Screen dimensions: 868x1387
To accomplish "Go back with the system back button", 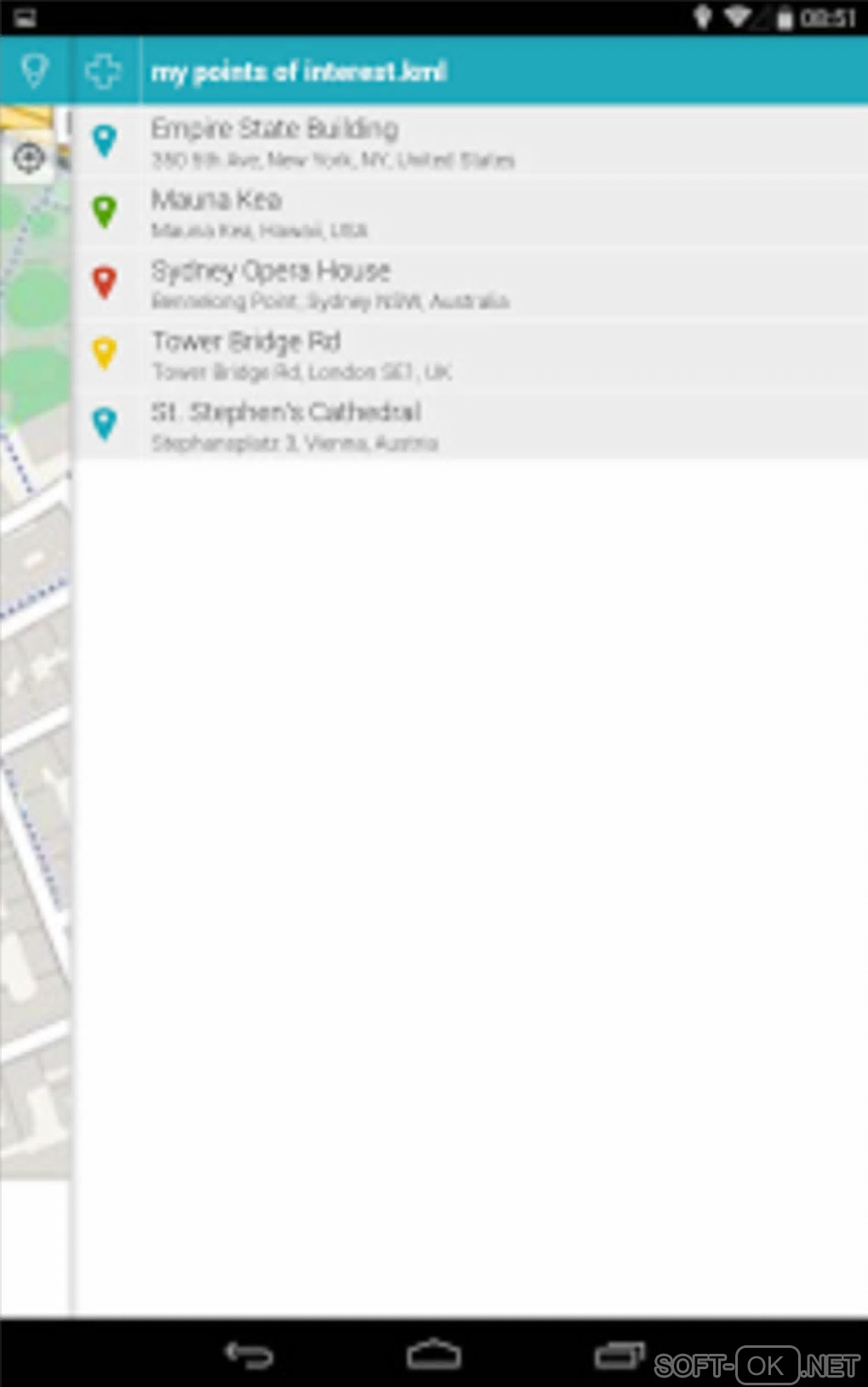I will point(248,1354).
